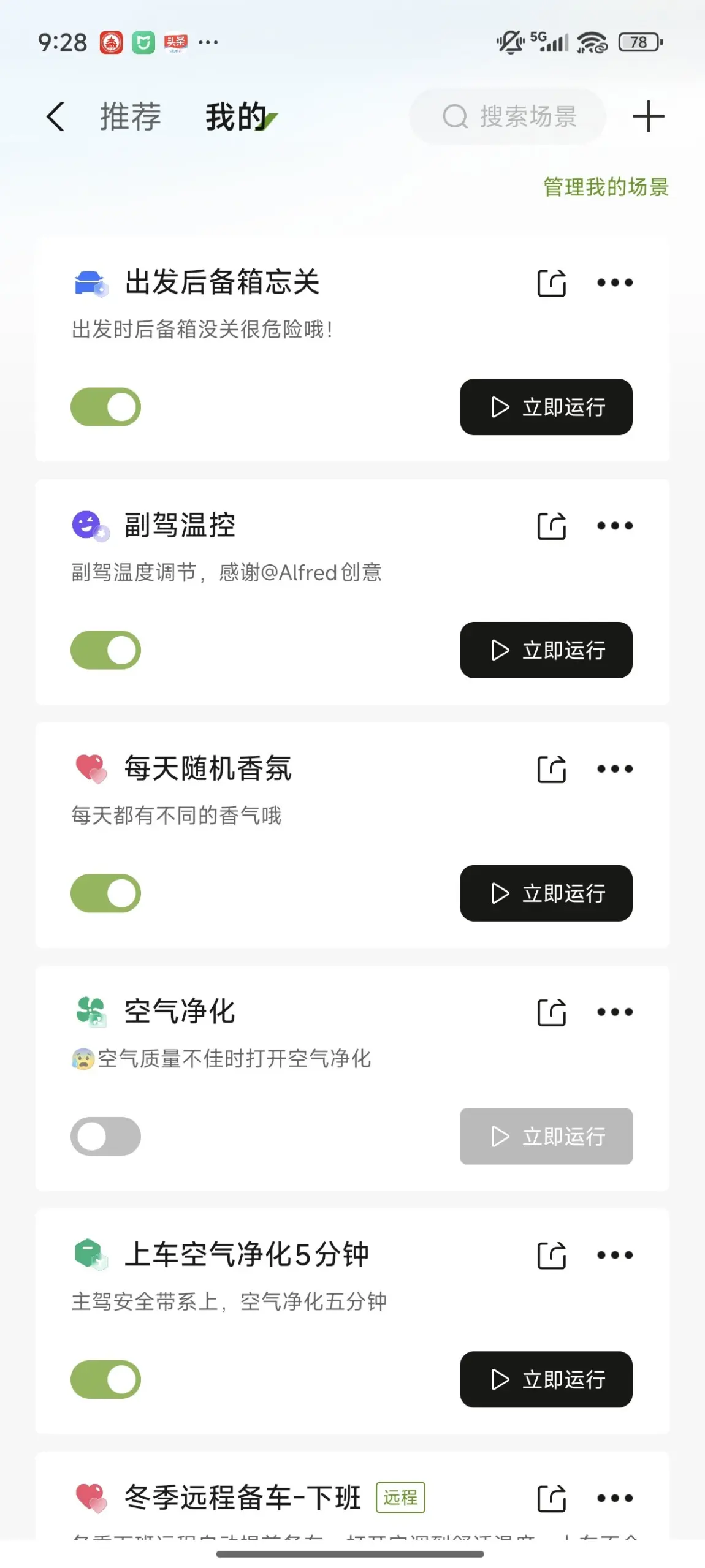Enable the 空气净化 switch

coord(105,1137)
